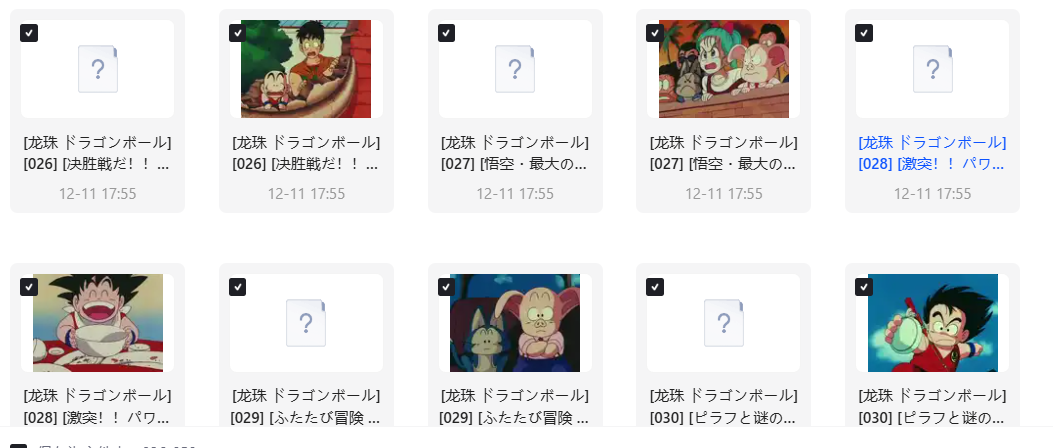Open episode 030 file with picture thumbnail
Screen dimensions: 1053x448
coord(932,323)
